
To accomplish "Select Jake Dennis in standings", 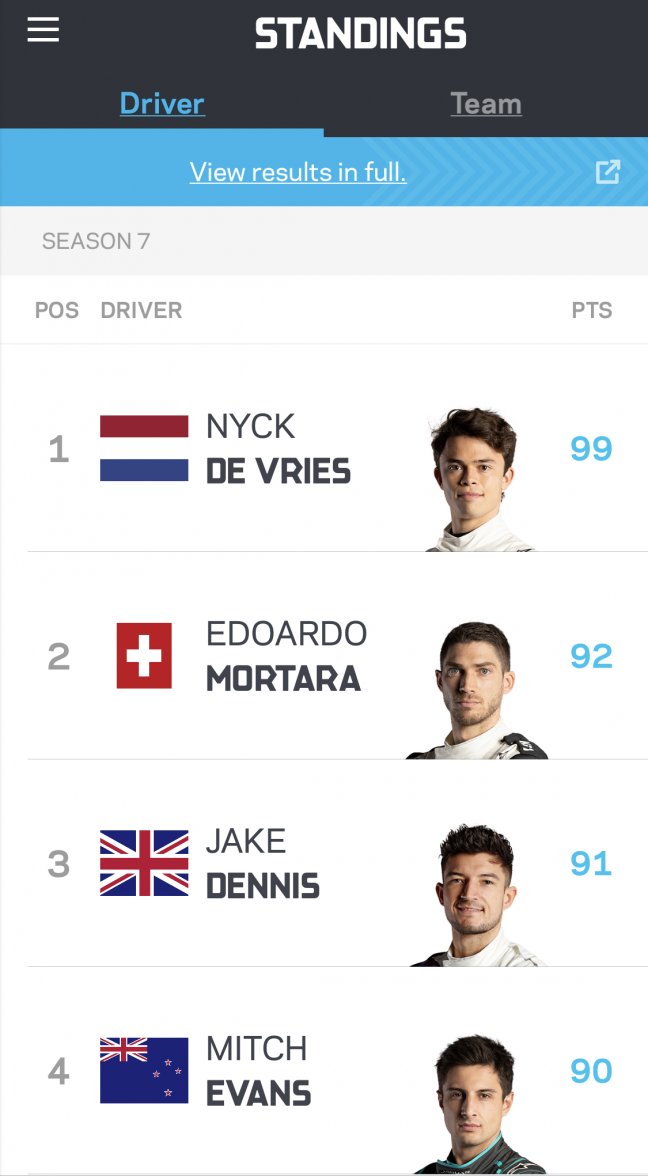I will click(262, 863).
